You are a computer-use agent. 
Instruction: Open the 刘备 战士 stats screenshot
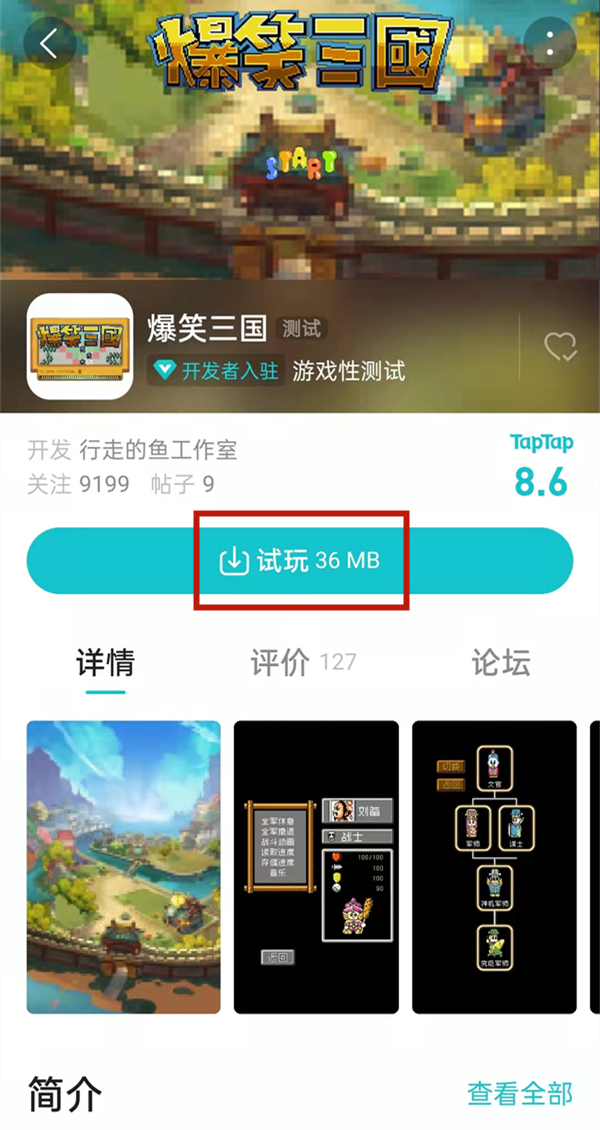point(316,867)
